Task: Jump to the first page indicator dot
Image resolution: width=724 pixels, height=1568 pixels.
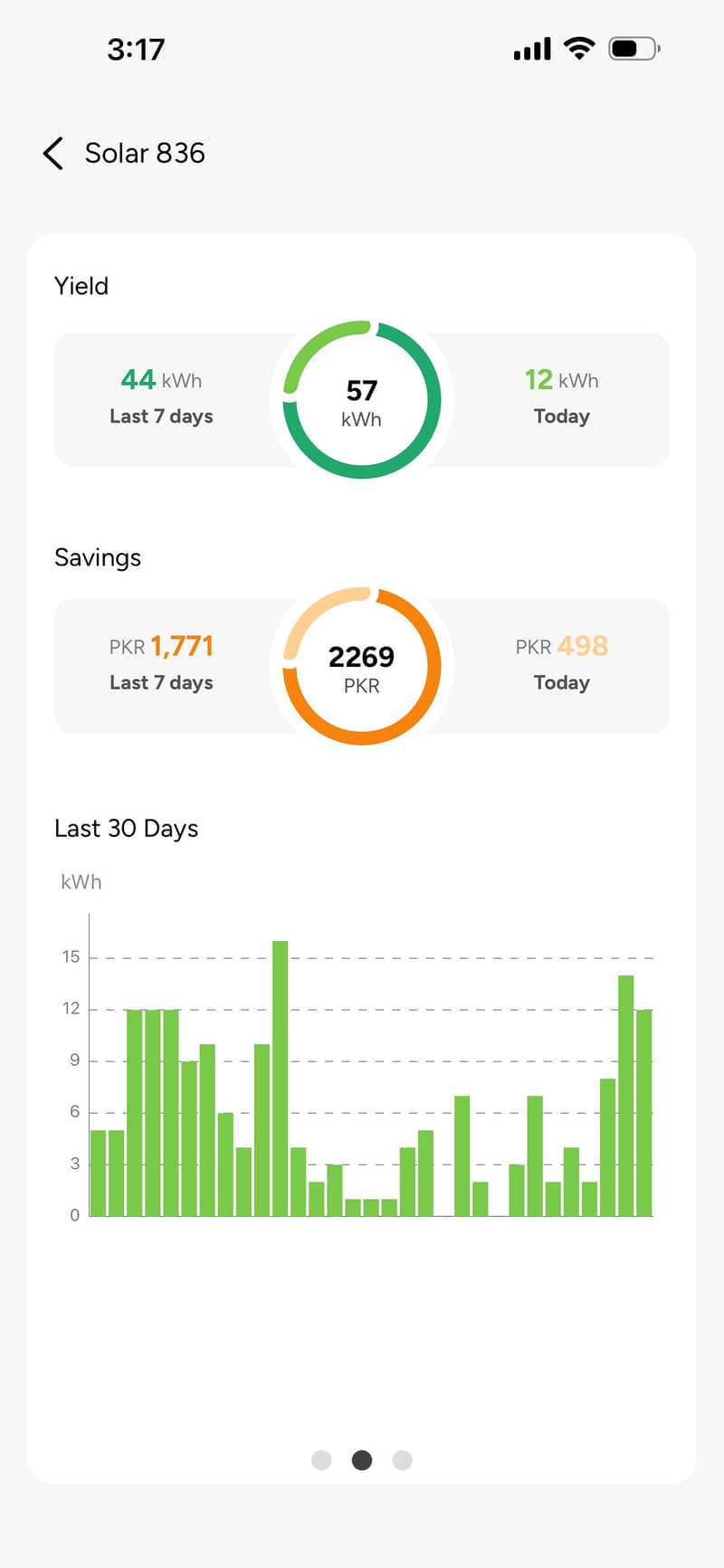Action: click(x=321, y=1459)
